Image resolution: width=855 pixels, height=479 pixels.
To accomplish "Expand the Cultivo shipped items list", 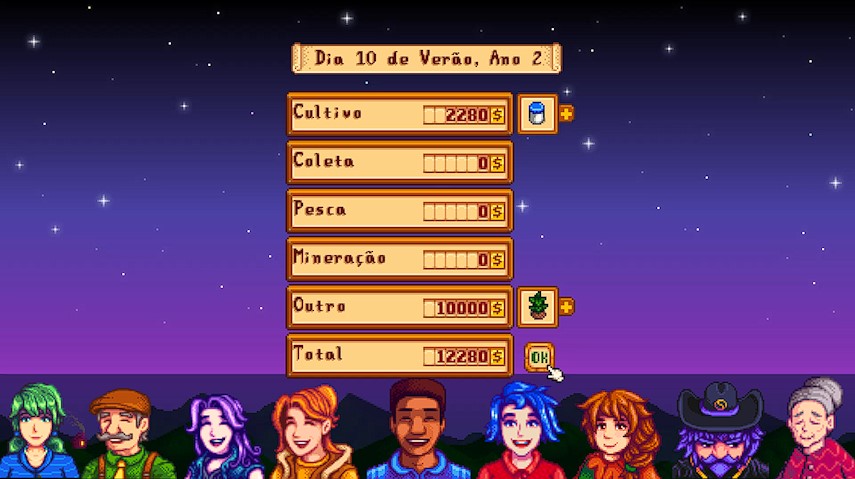I will [x=567, y=114].
